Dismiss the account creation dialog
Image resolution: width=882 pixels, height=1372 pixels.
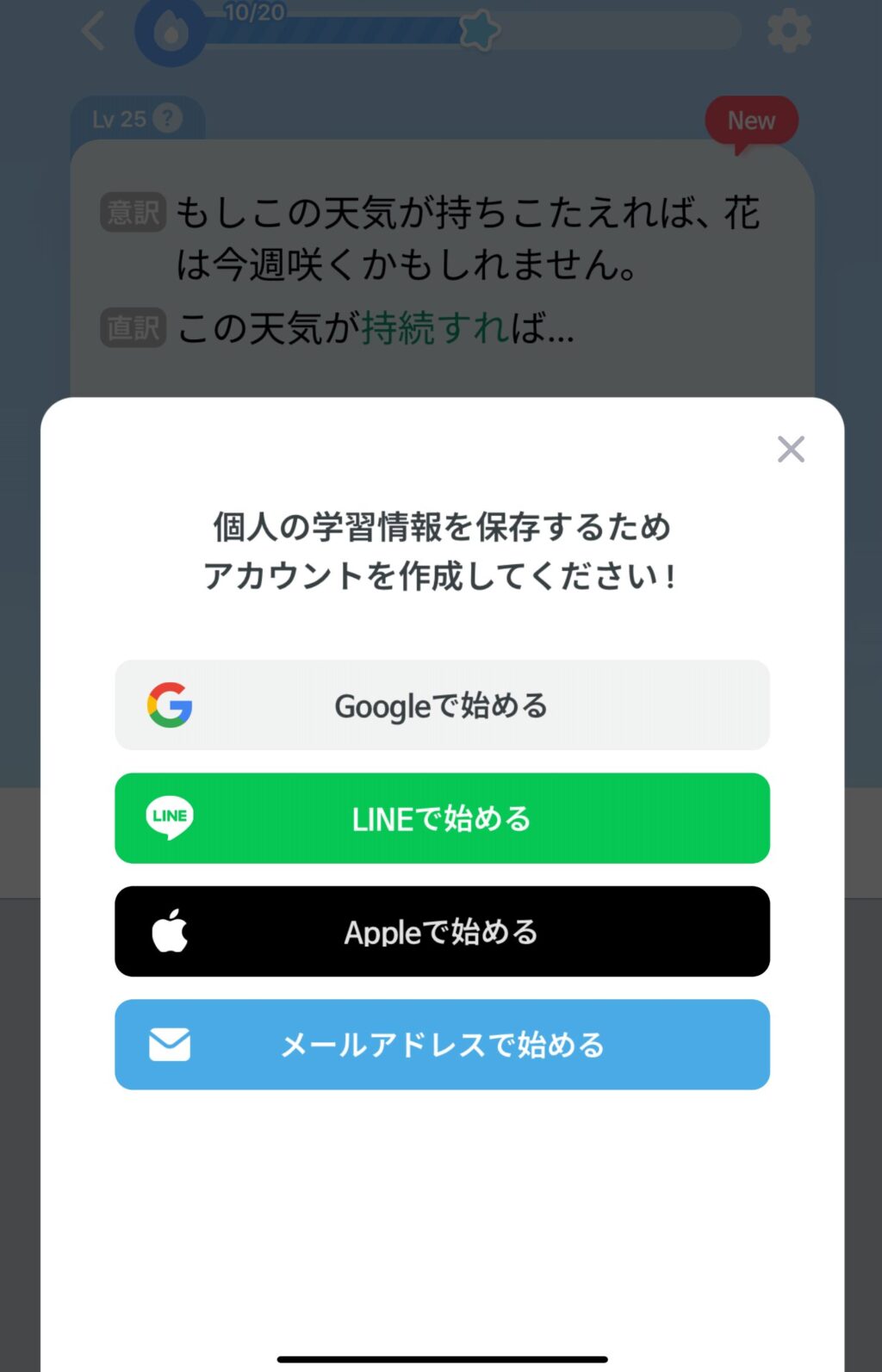point(790,450)
